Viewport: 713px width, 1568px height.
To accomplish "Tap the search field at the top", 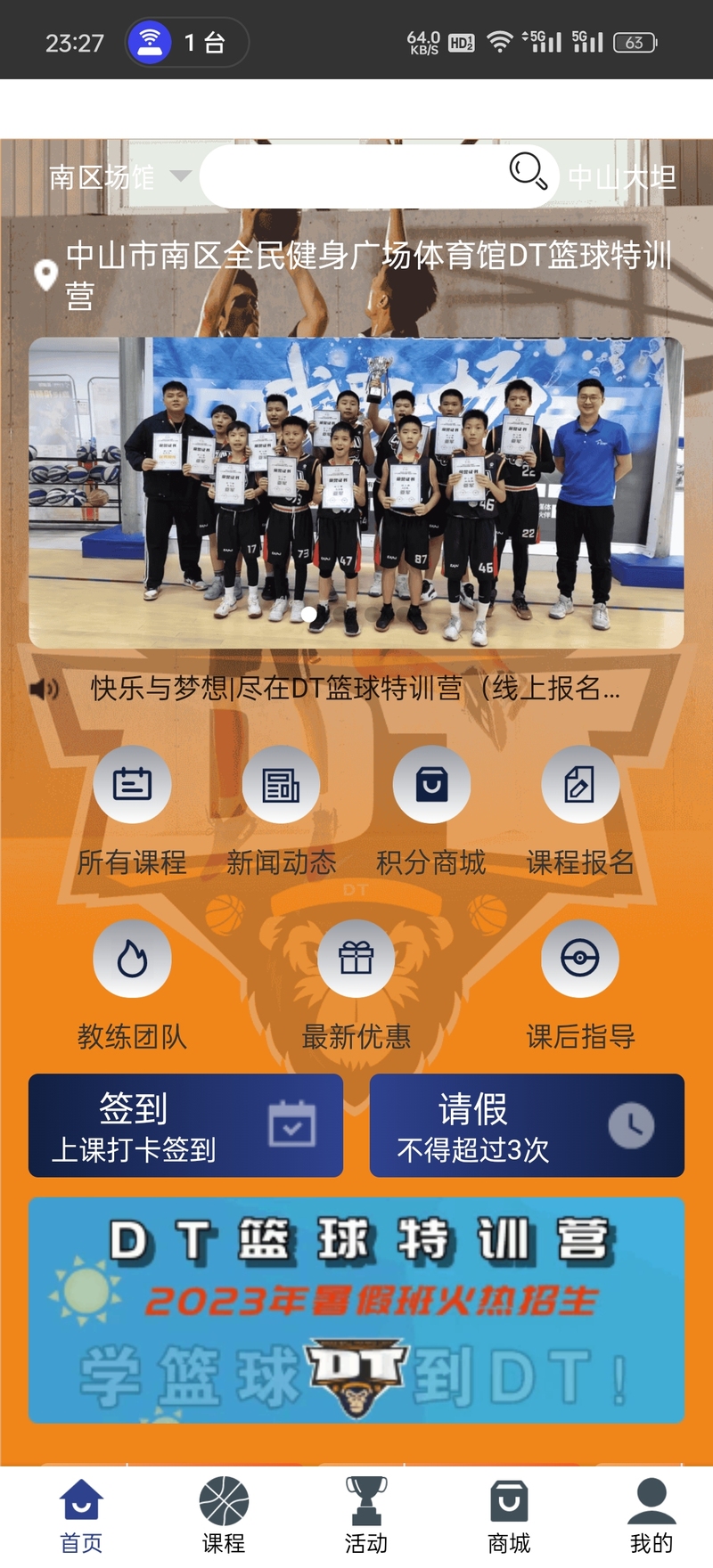I will tap(356, 176).
